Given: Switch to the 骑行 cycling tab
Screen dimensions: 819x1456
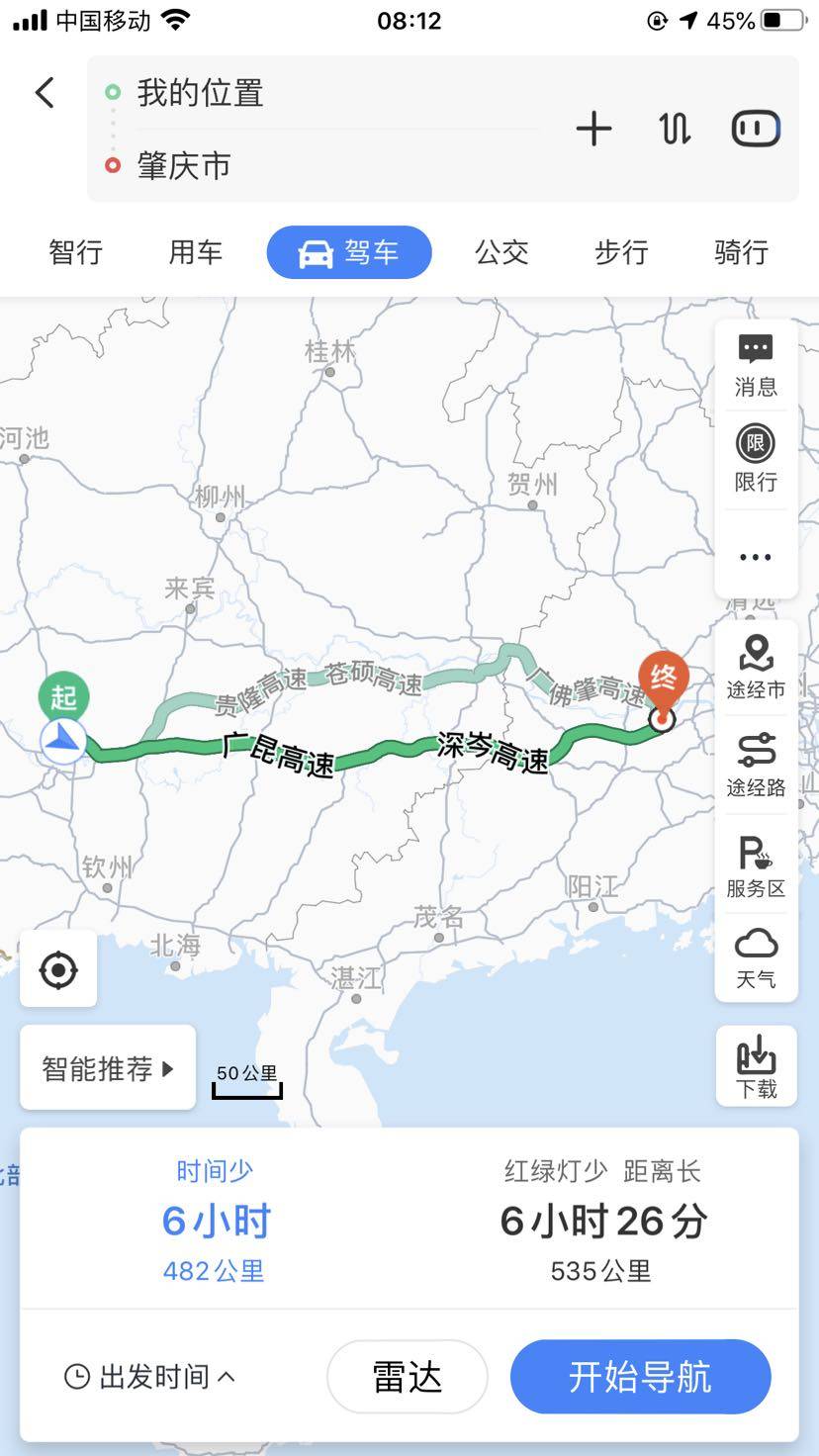Looking at the screenshot, I should pyautogui.click(x=741, y=252).
